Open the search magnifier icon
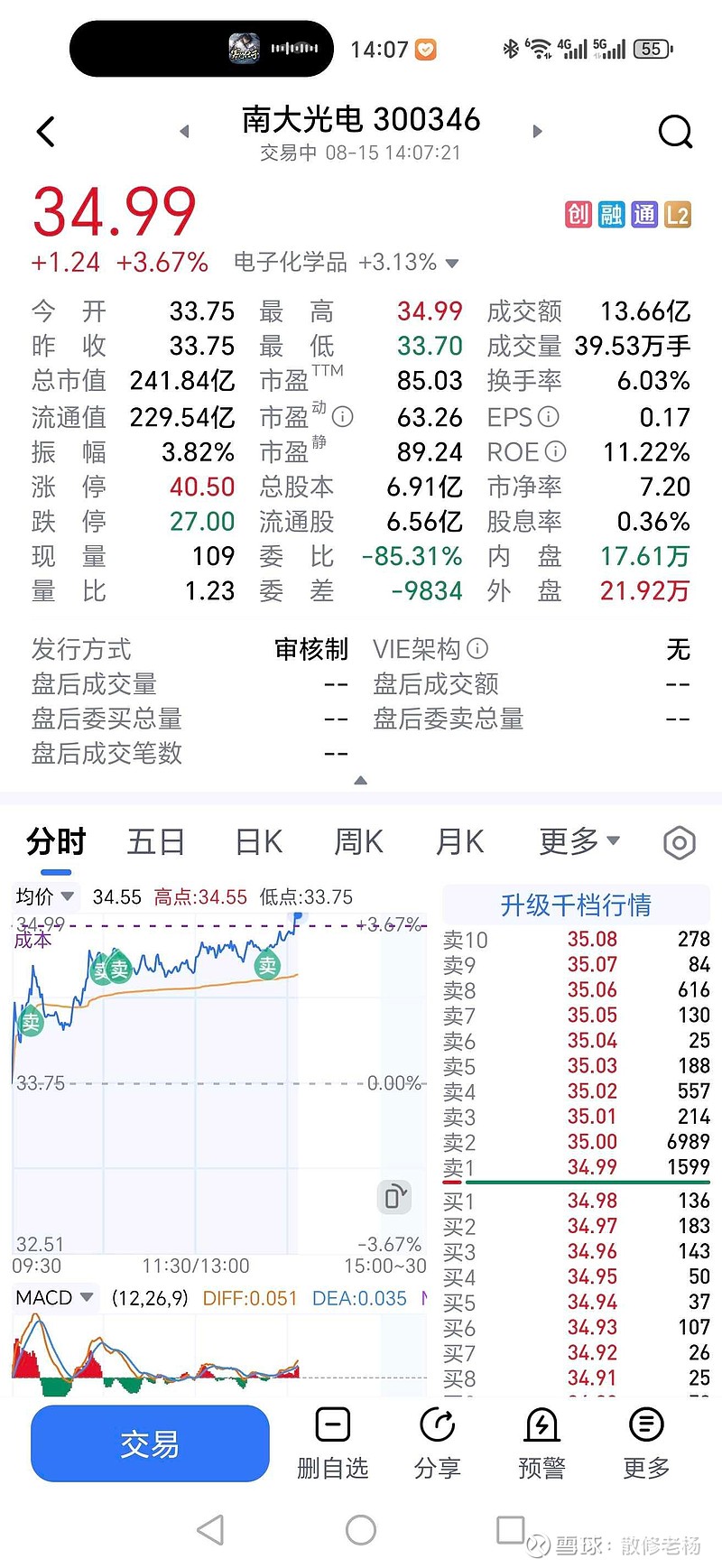This screenshot has width=722, height=1568. coord(675,132)
